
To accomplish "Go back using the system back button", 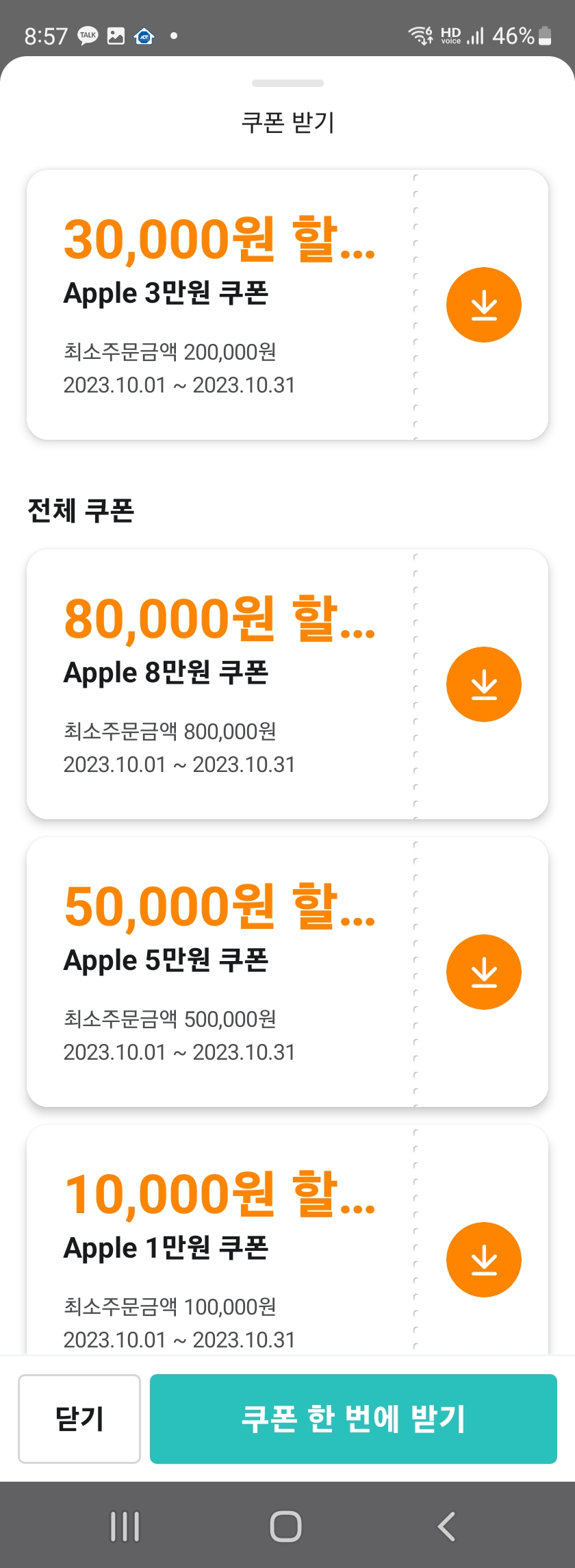I will click(x=446, y=1526).
